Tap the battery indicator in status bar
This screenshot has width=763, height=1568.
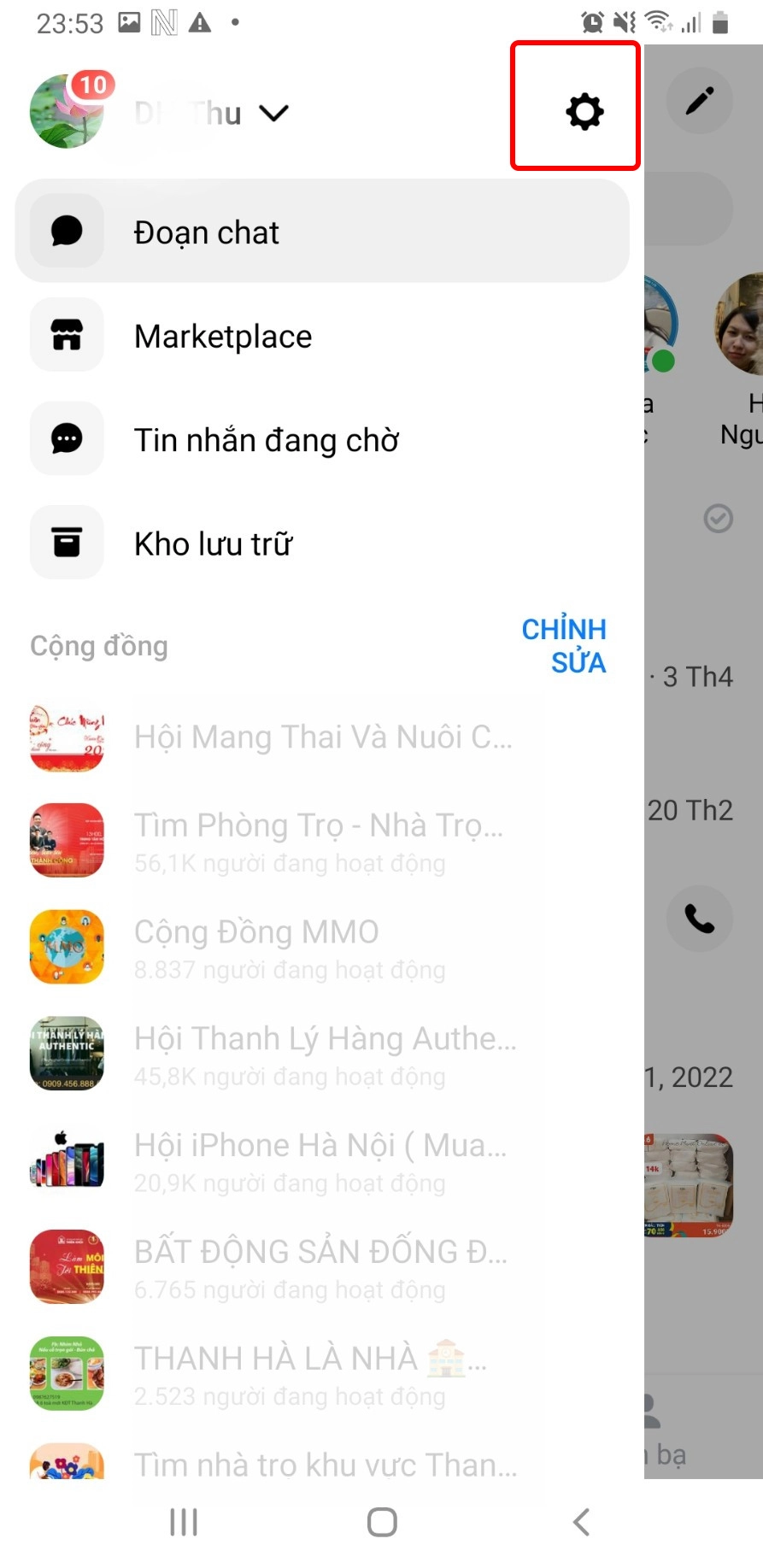[719, 22]
